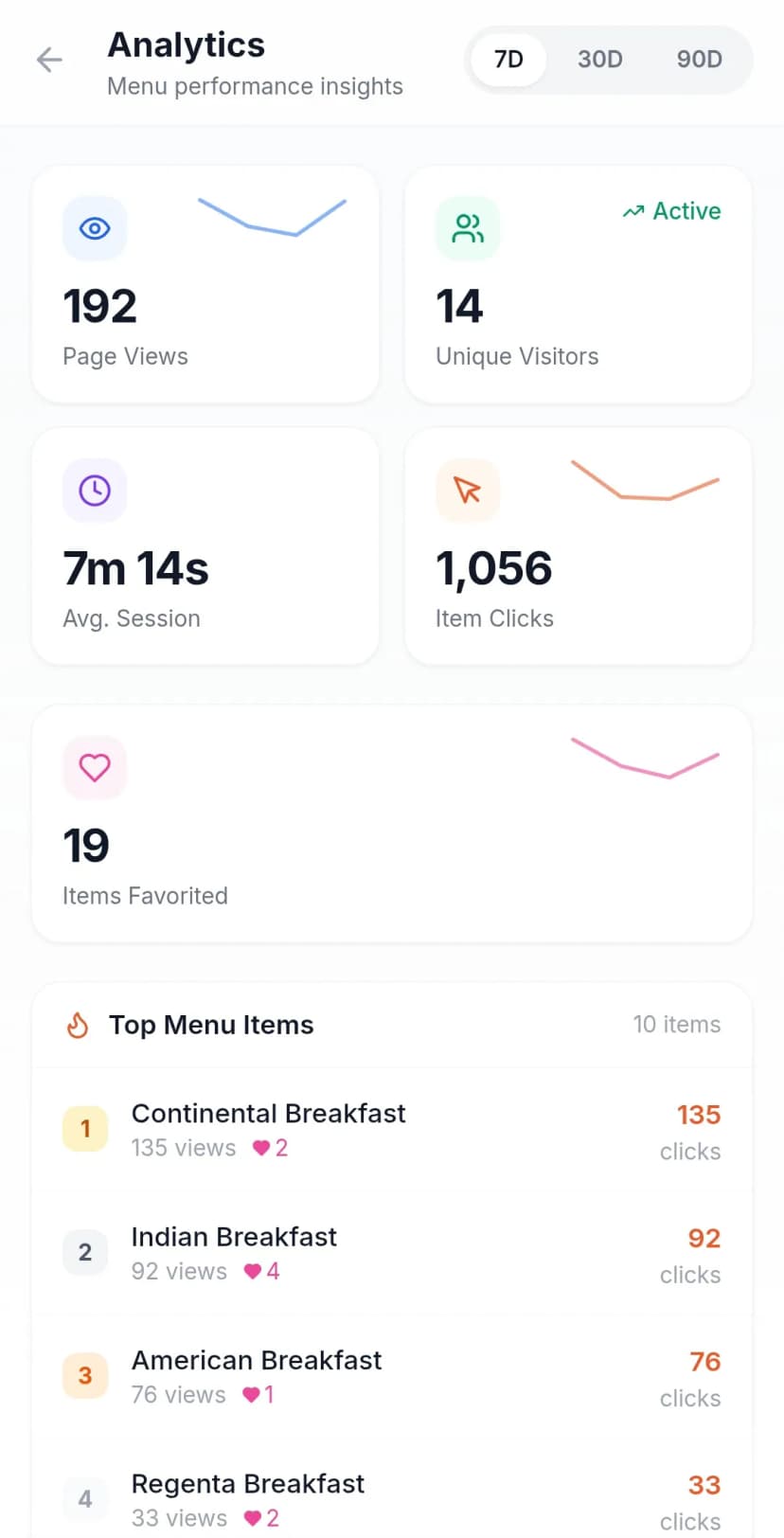Viewport: 784px width, 1538px height.
Task: Switch to the 30D time range tab
Action: click(599, 59)
